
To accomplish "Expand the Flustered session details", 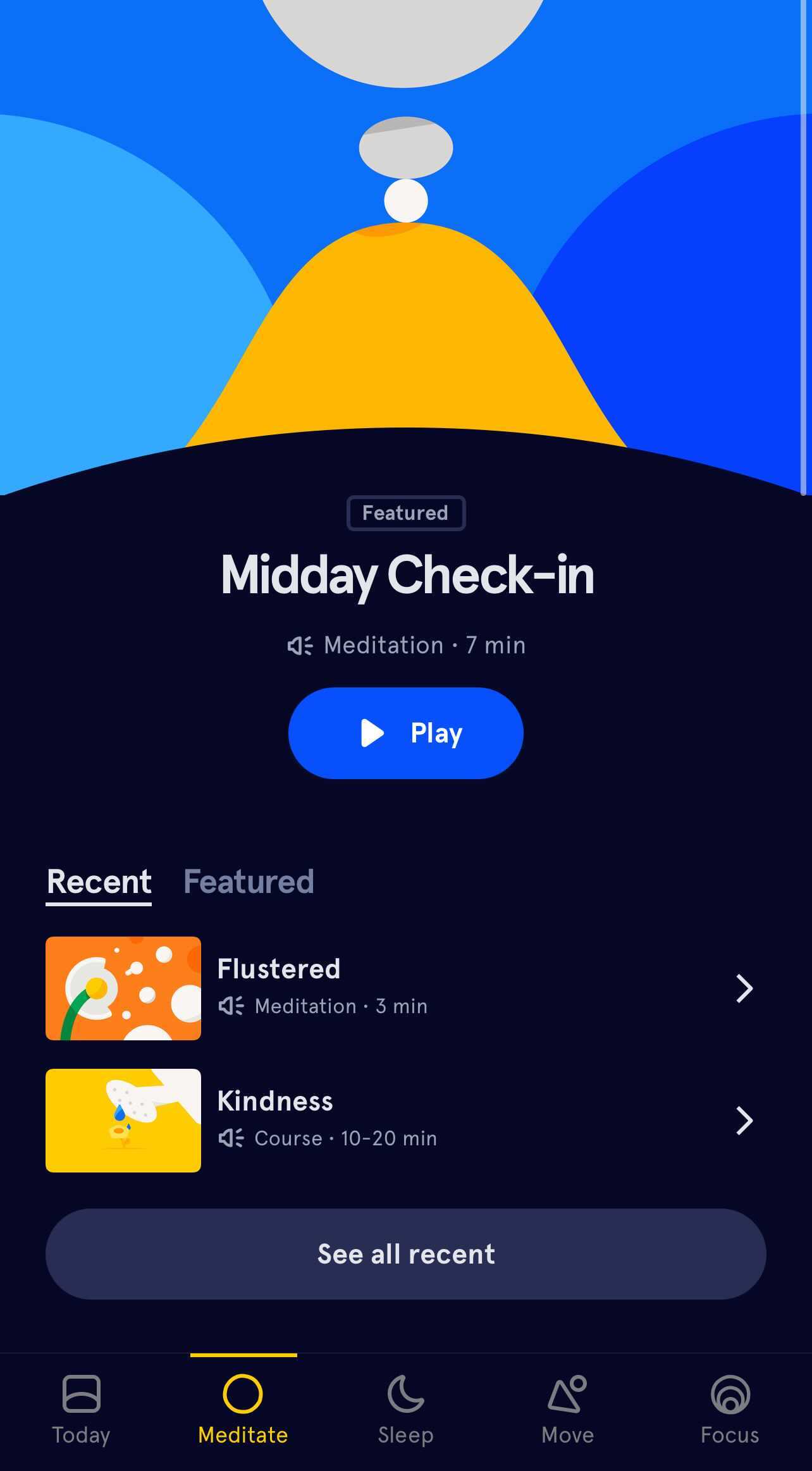I will 744,988.
